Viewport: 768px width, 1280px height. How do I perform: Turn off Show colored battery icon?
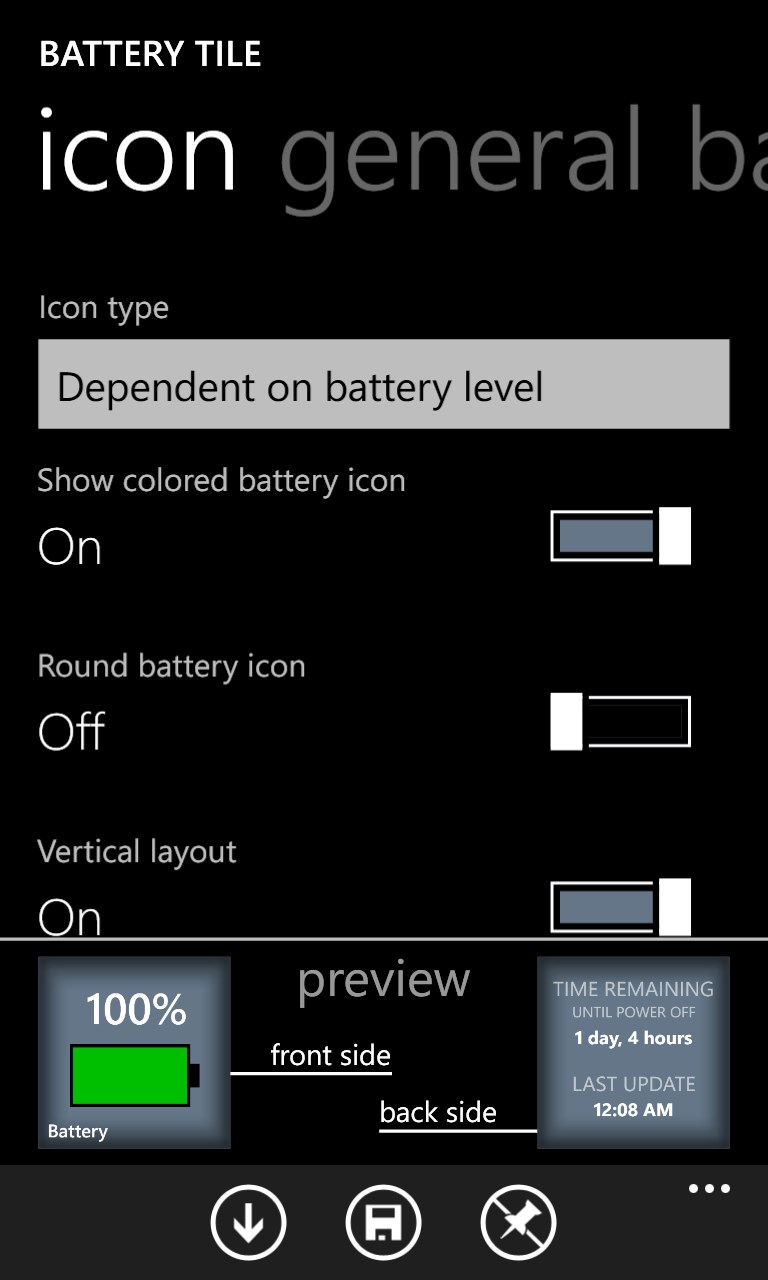coord(620,536)
